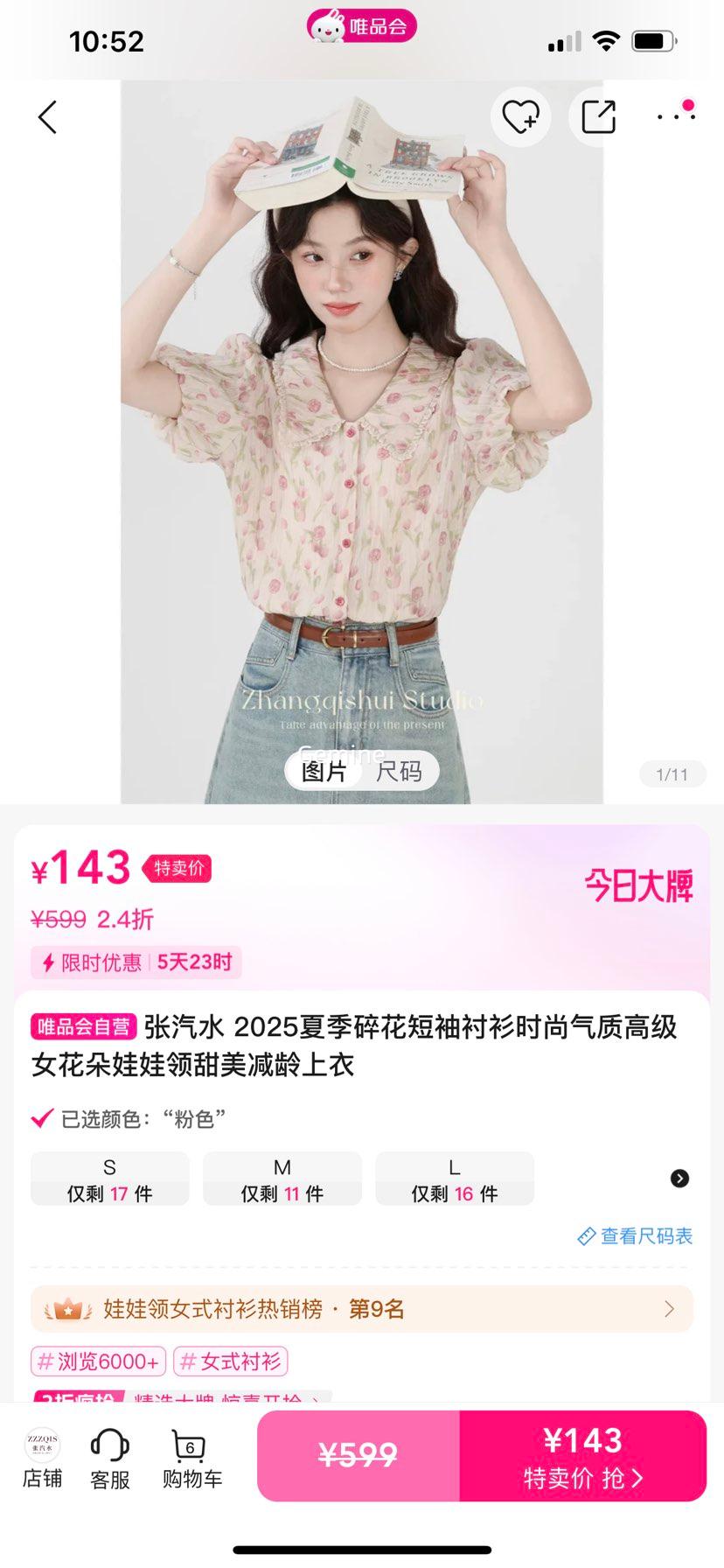
Task: Contact 客服 customer service
Action: point(110,1458)
